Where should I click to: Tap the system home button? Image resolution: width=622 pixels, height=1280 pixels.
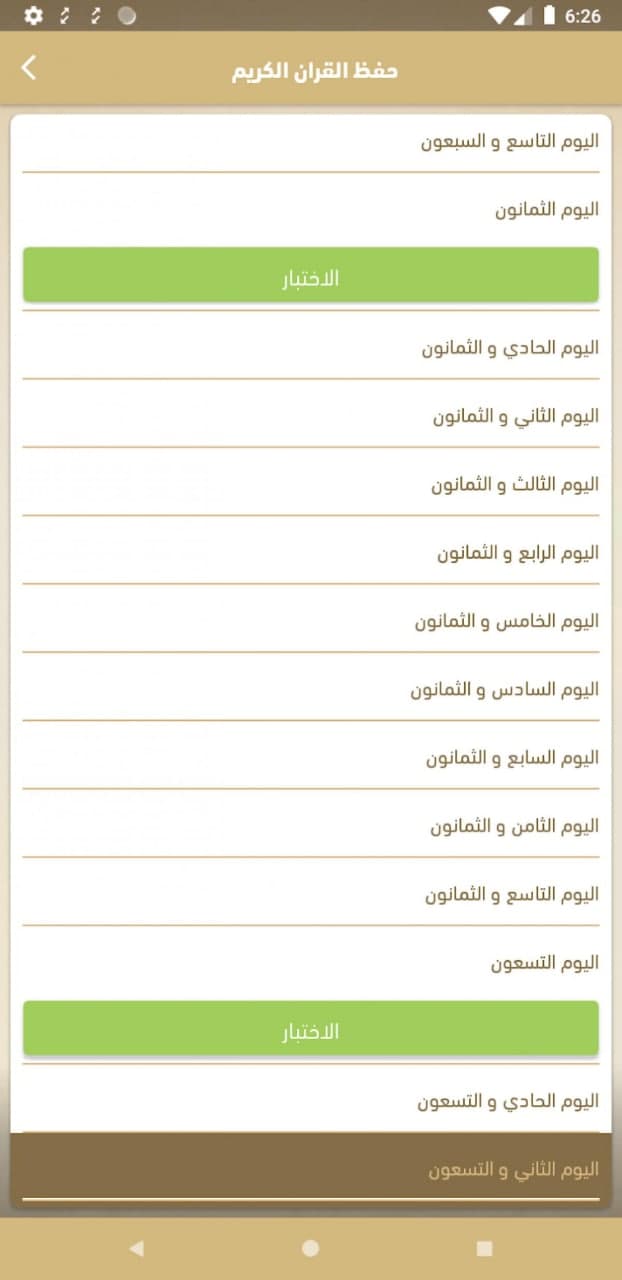coord(311,1248)
